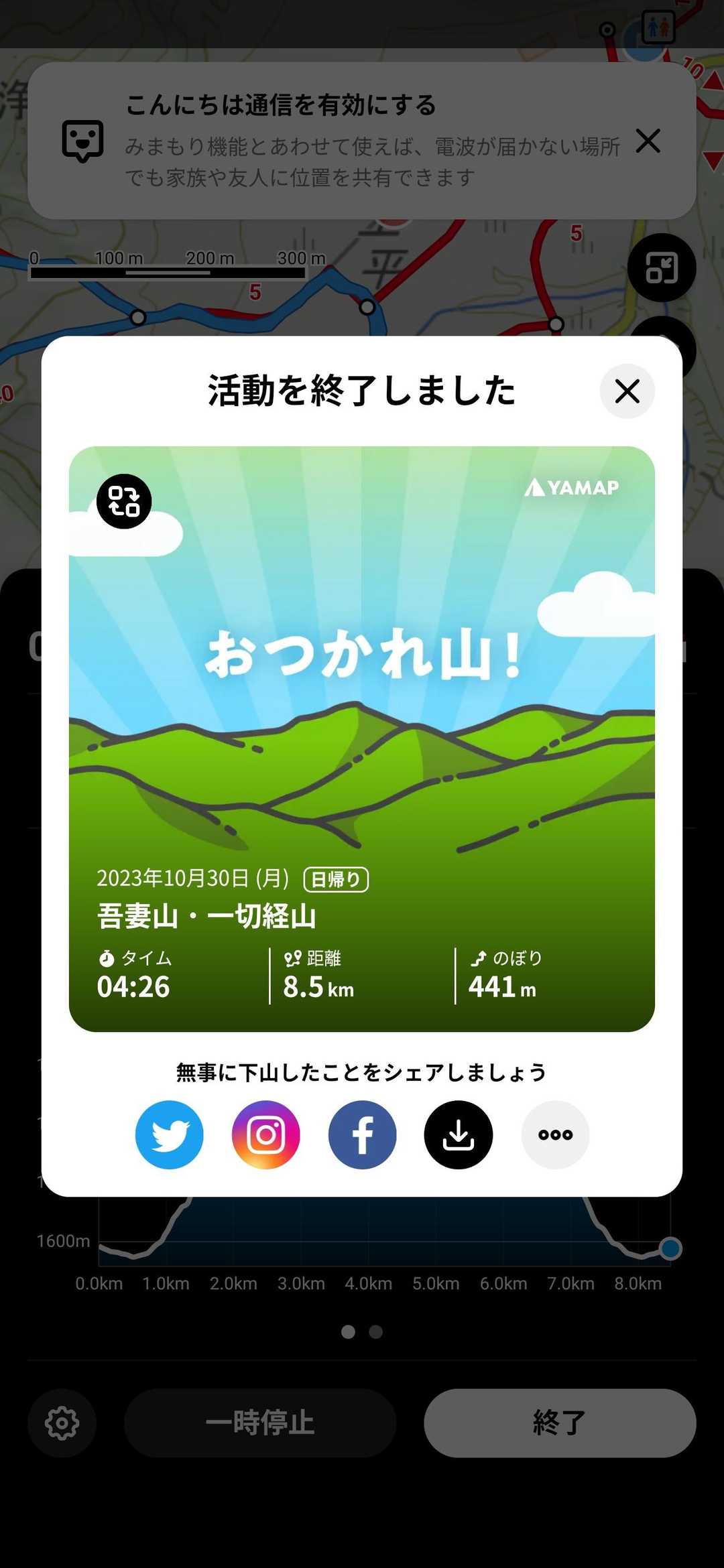Download the activity share image
Screen dimensions: 724x1568
[x=459, y=1134]
